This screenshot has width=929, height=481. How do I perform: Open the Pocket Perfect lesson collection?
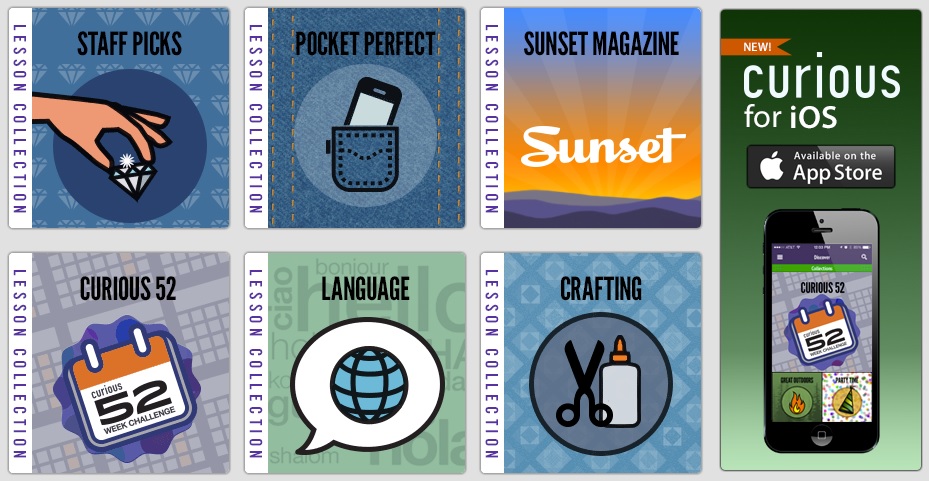(356, 120)
